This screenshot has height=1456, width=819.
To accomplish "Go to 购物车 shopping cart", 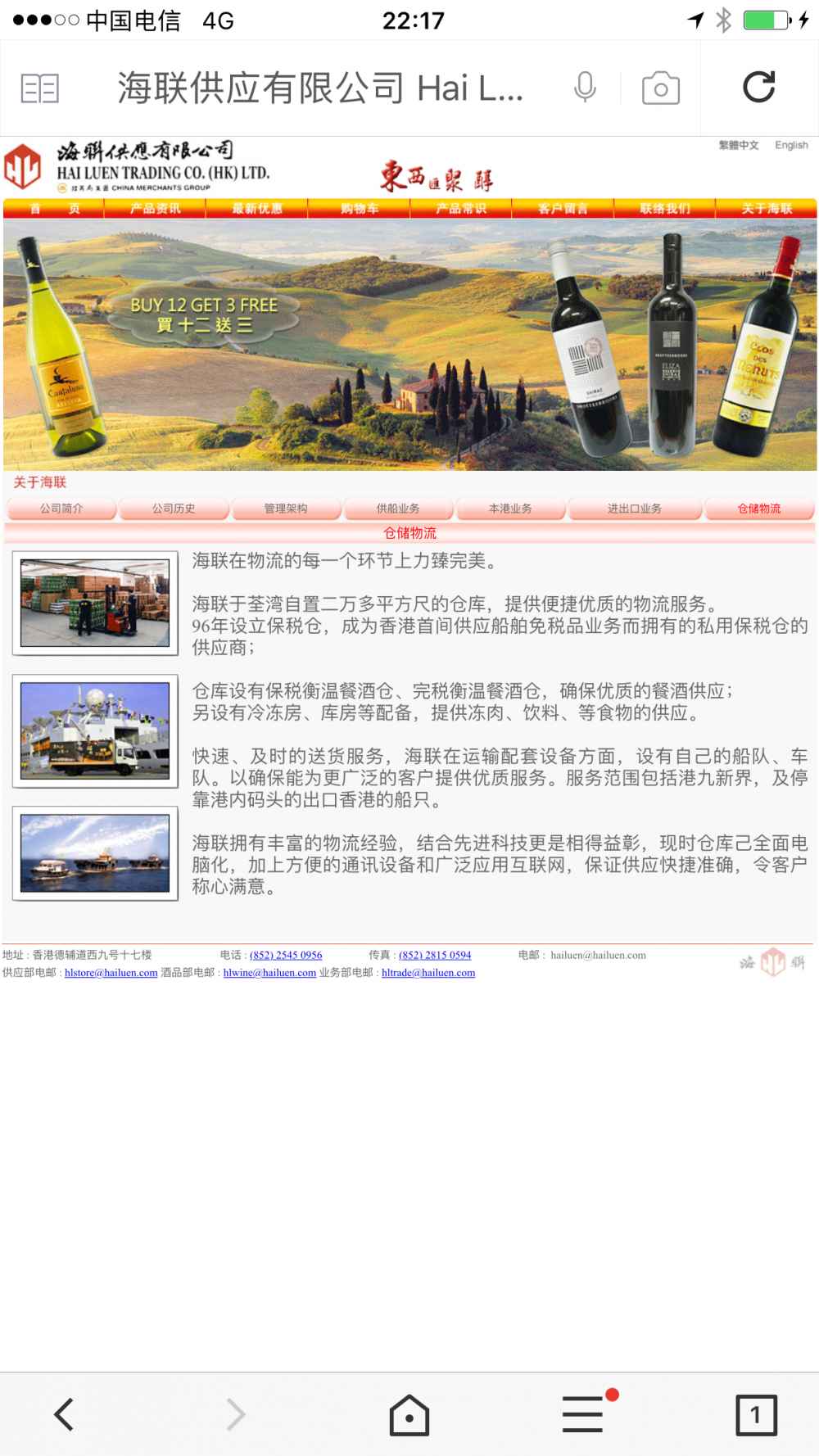I will pyautogui.click(x=359, y=208).
